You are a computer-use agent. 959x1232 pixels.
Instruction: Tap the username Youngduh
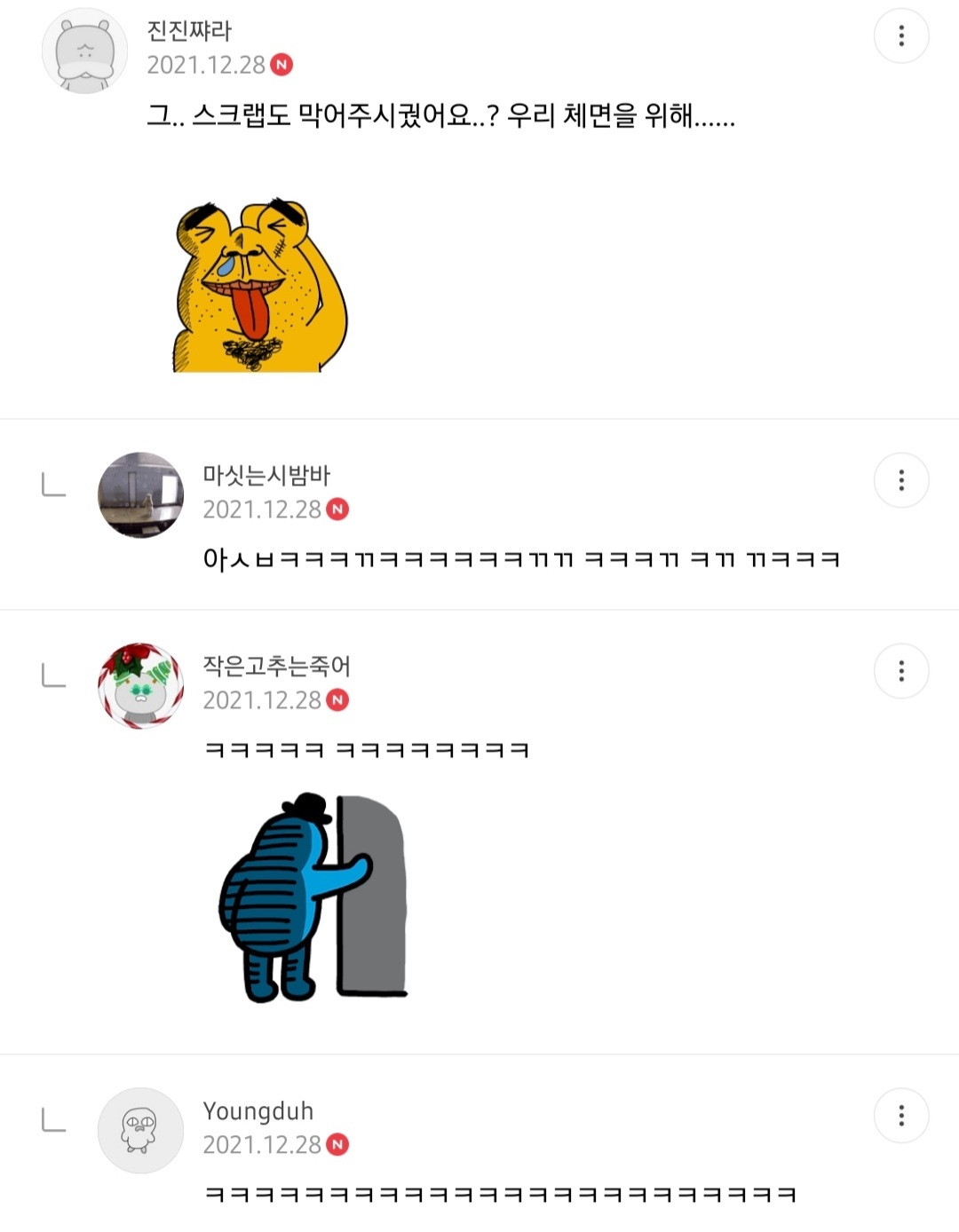pyautogui.click(x=258, y=1111)
